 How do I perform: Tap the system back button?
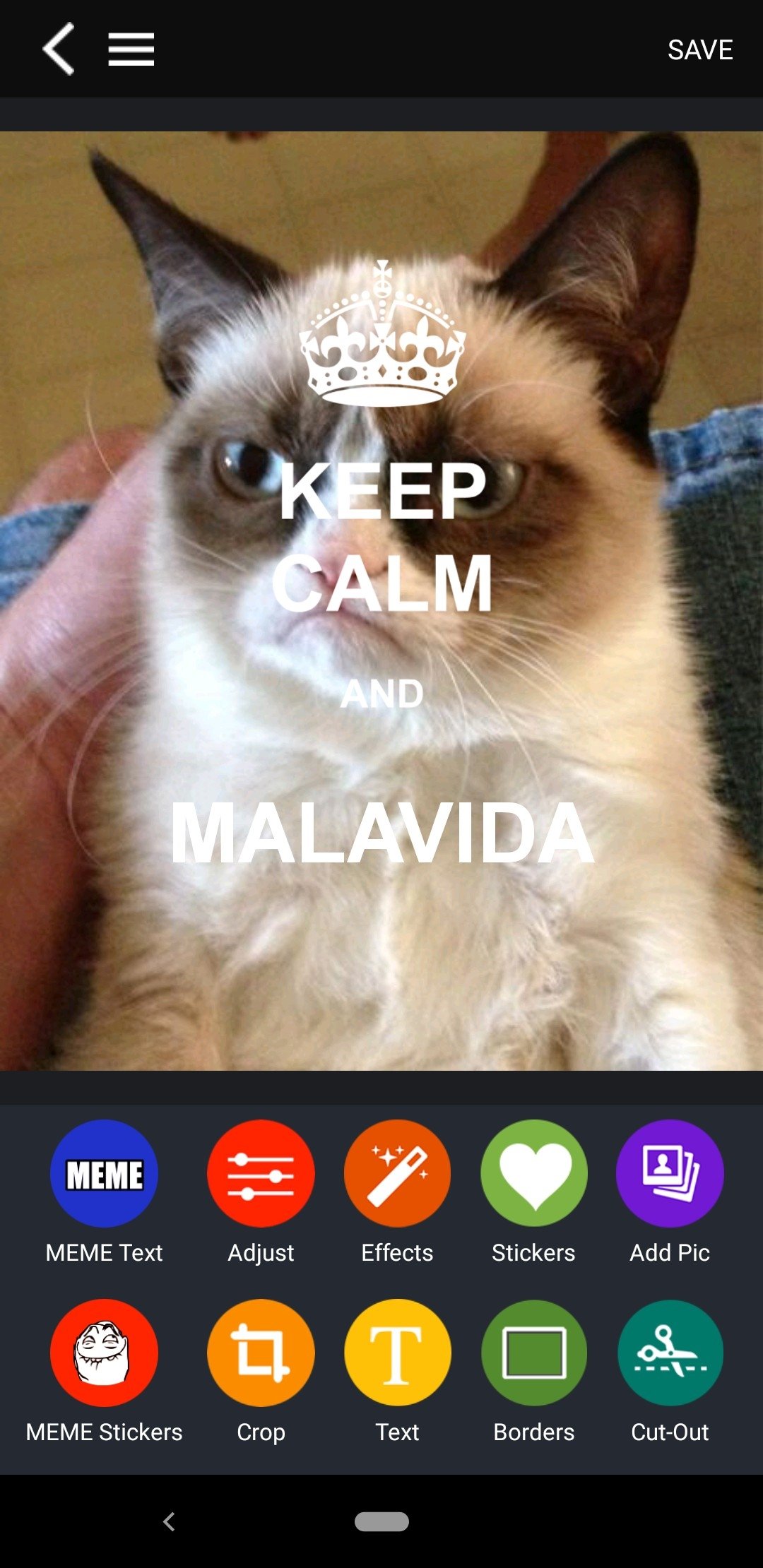169,1521
